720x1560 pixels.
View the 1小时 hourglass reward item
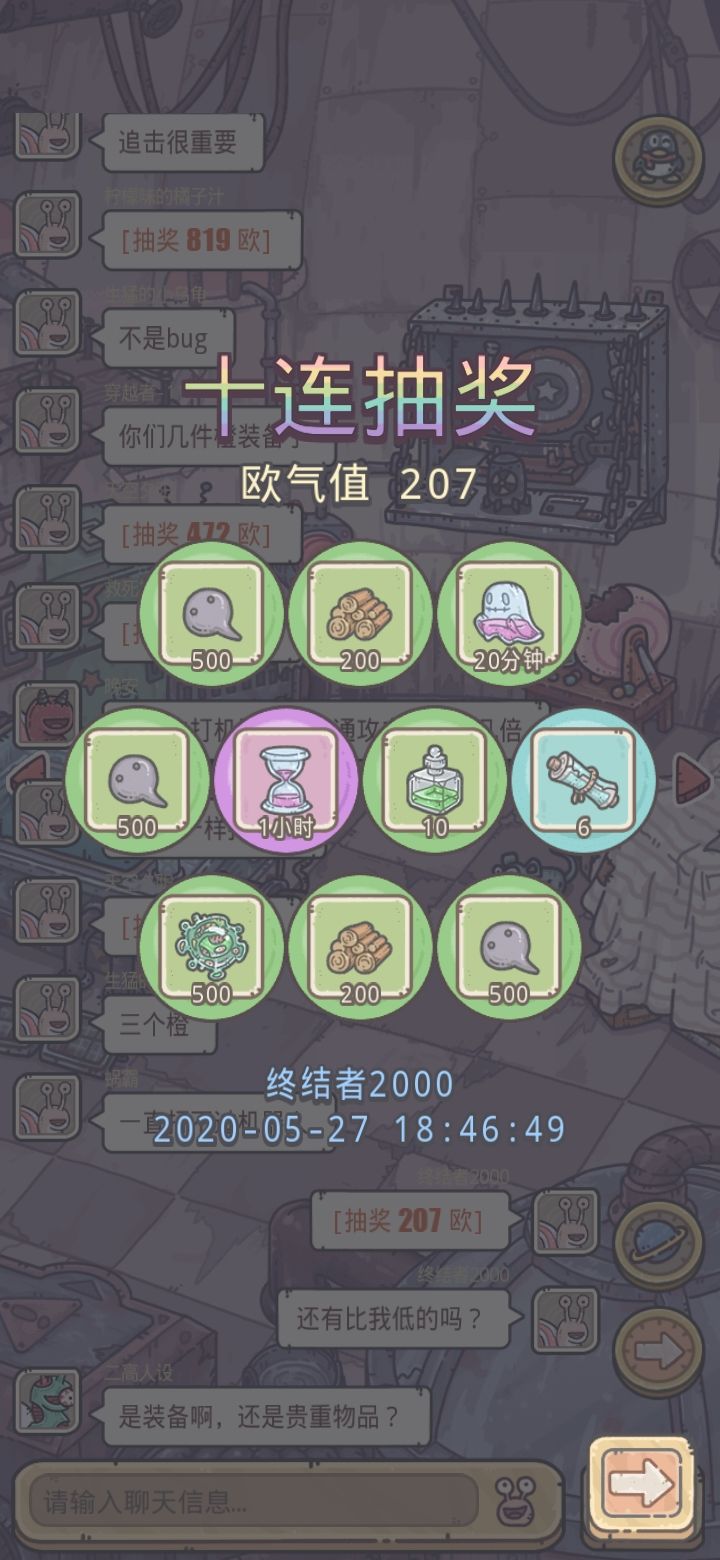click(x=286, y=780)
